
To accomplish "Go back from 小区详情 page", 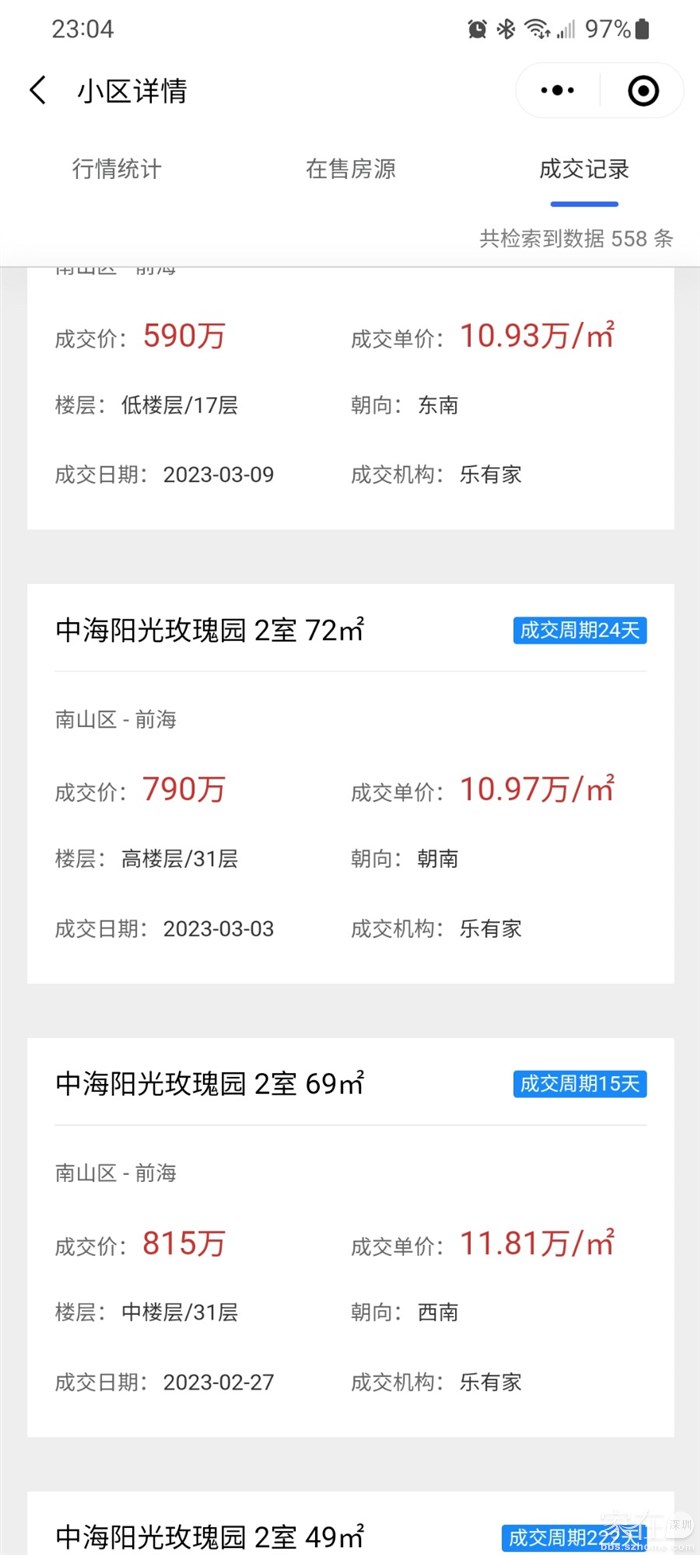I will tap(38, 91).
